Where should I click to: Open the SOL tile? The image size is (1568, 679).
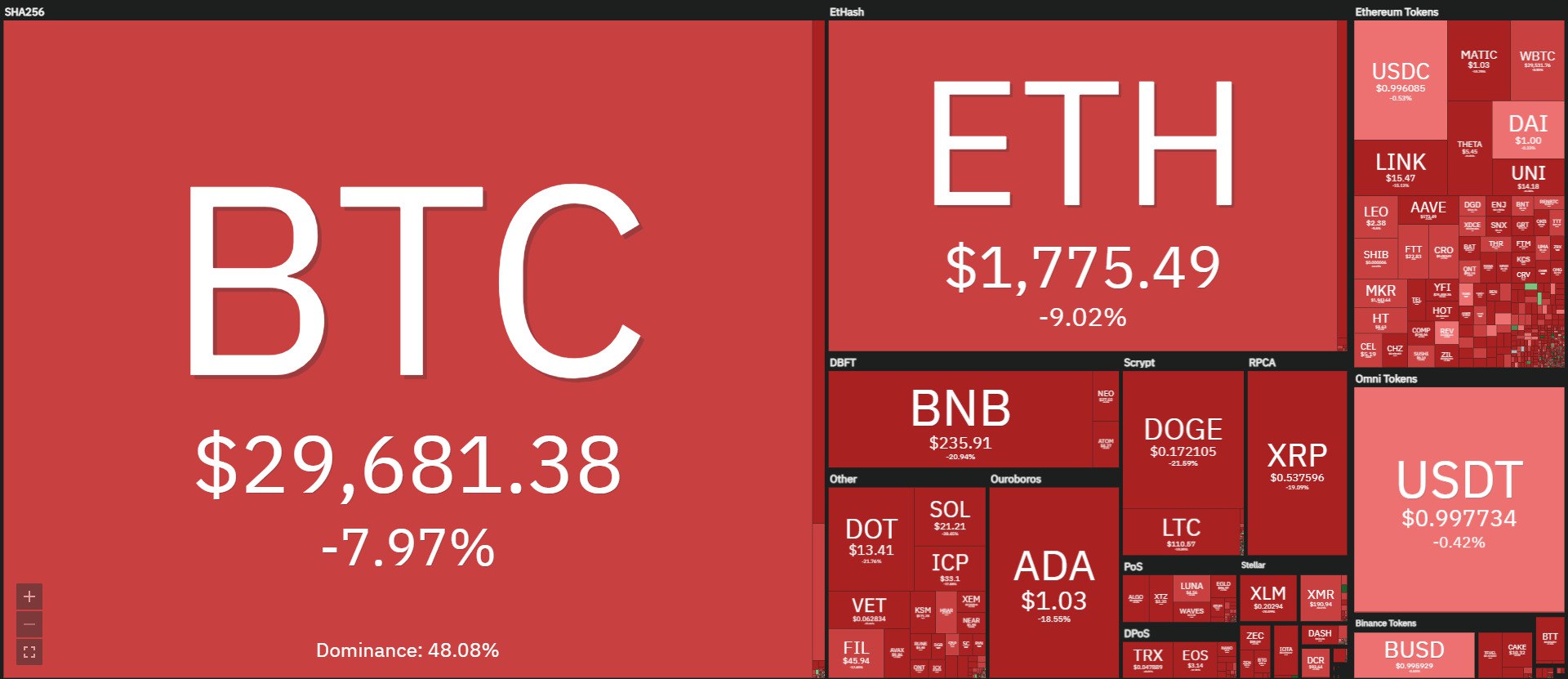pyautogui.click(x=949, y=515)
